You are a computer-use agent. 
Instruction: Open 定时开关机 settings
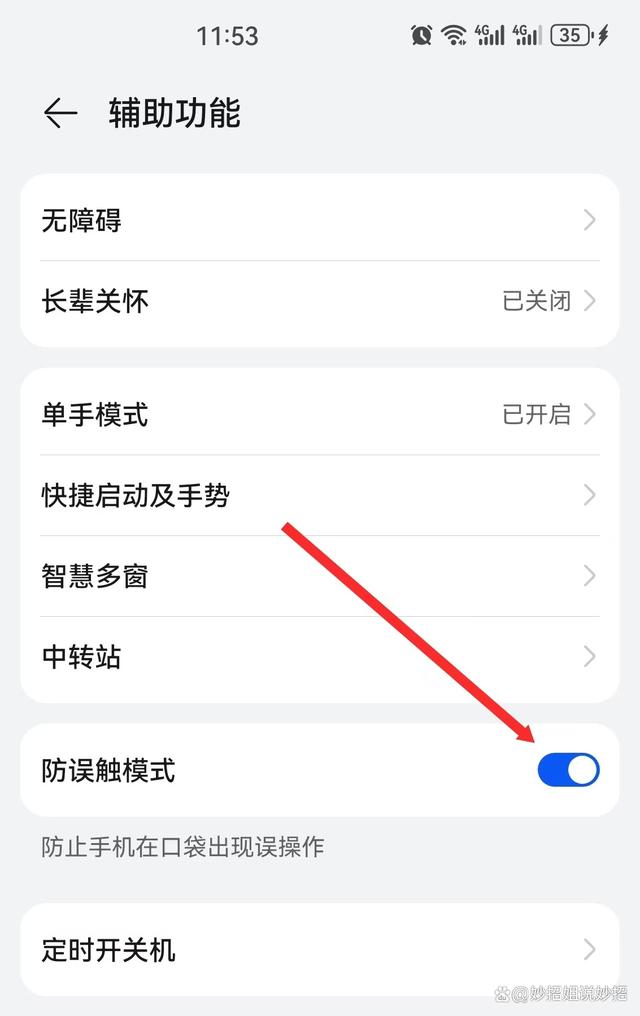(319, 949)
